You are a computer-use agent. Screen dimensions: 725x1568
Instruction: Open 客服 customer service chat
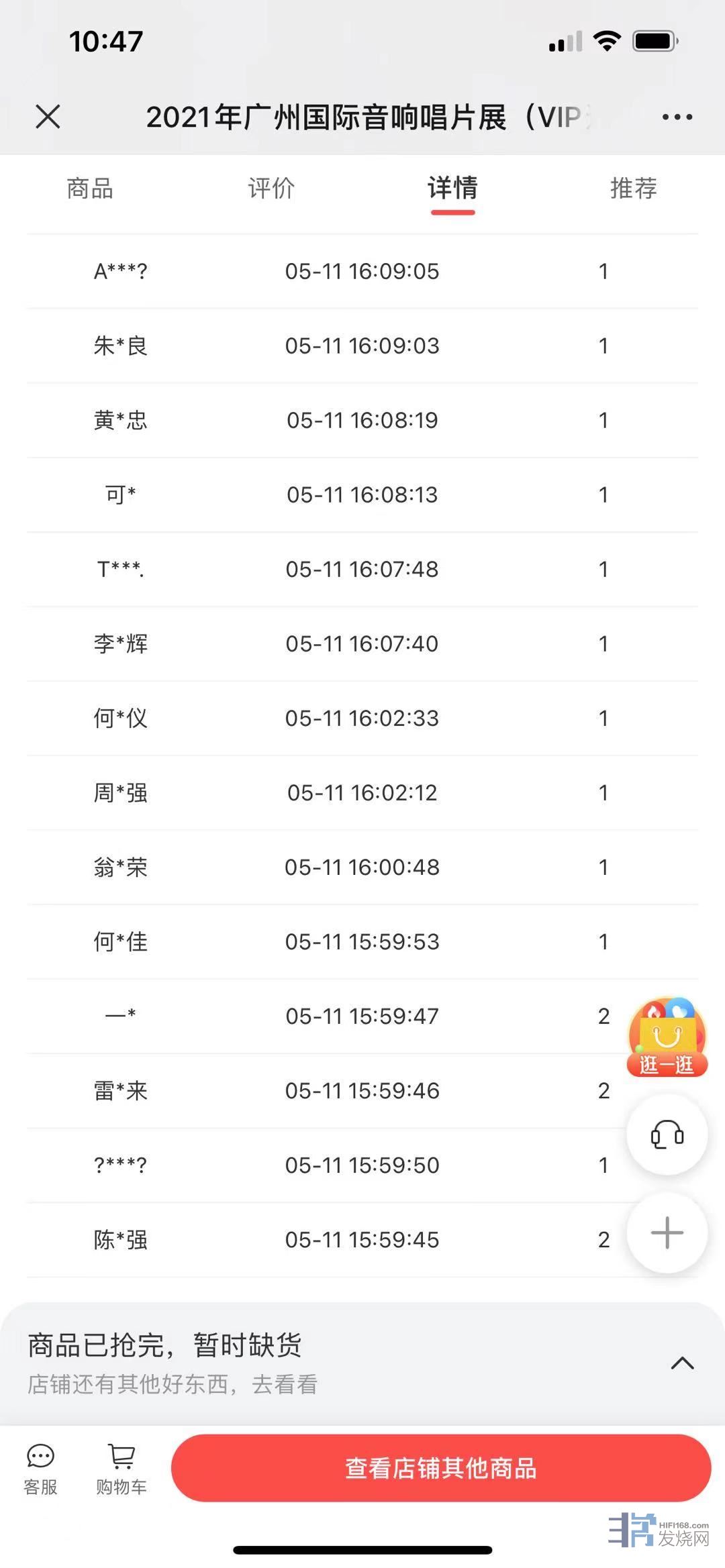coord(40,1468)
